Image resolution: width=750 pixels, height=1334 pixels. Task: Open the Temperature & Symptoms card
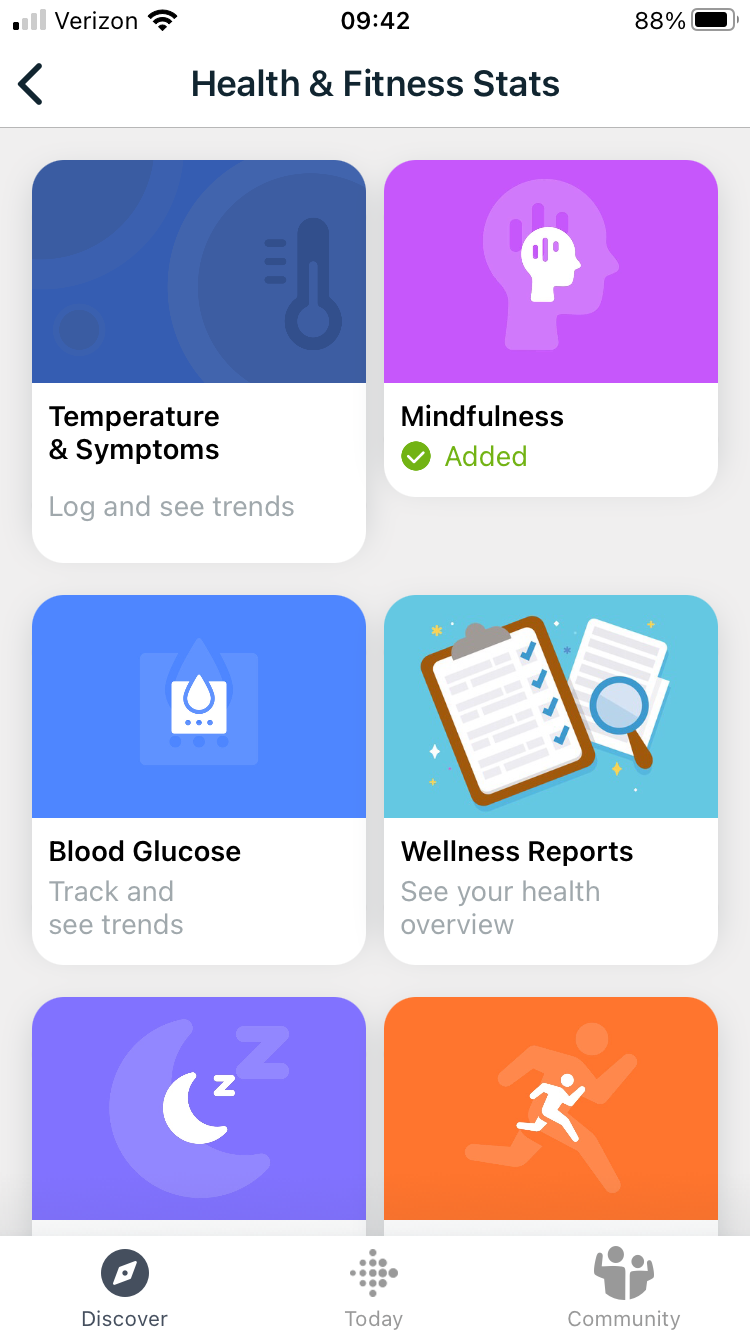[199, 360]
